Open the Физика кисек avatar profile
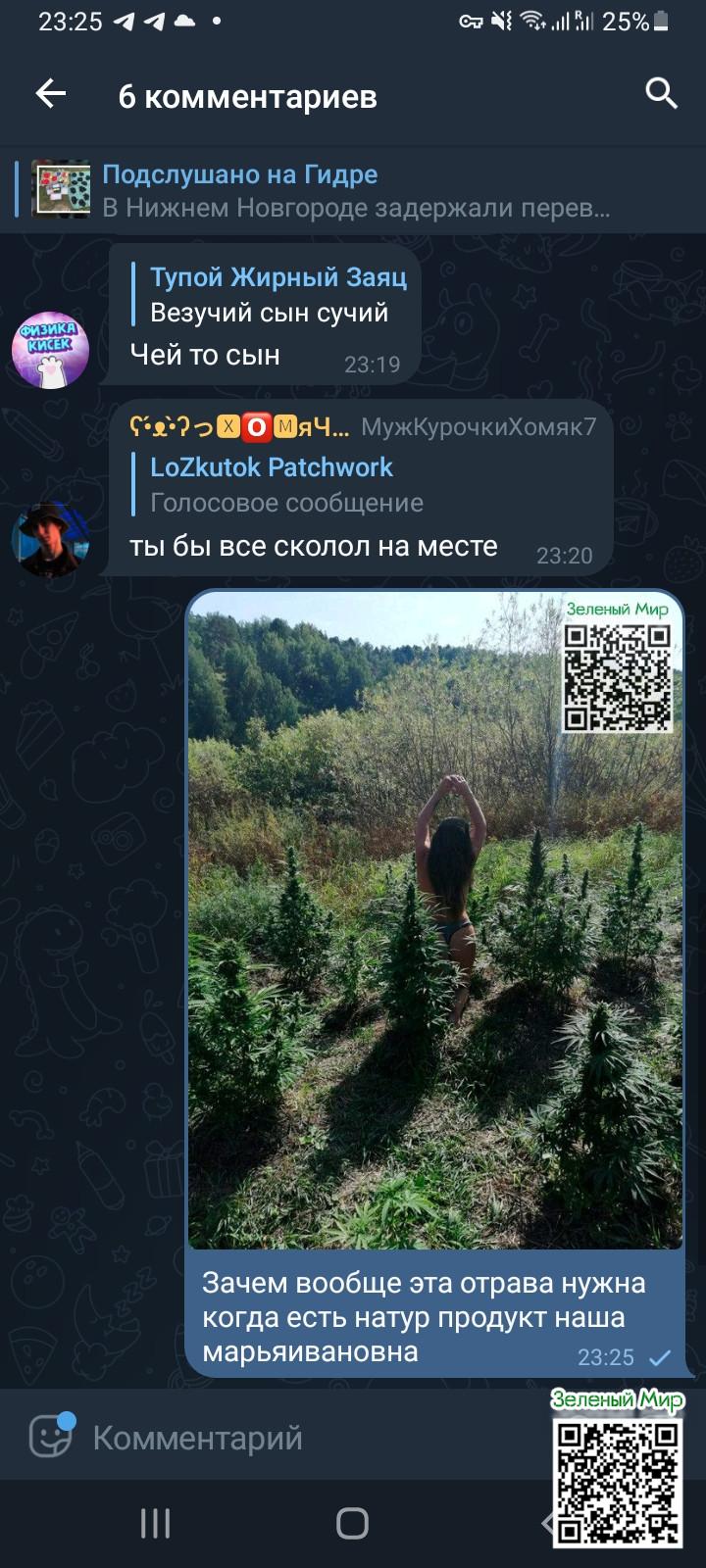 coord(50,351)
